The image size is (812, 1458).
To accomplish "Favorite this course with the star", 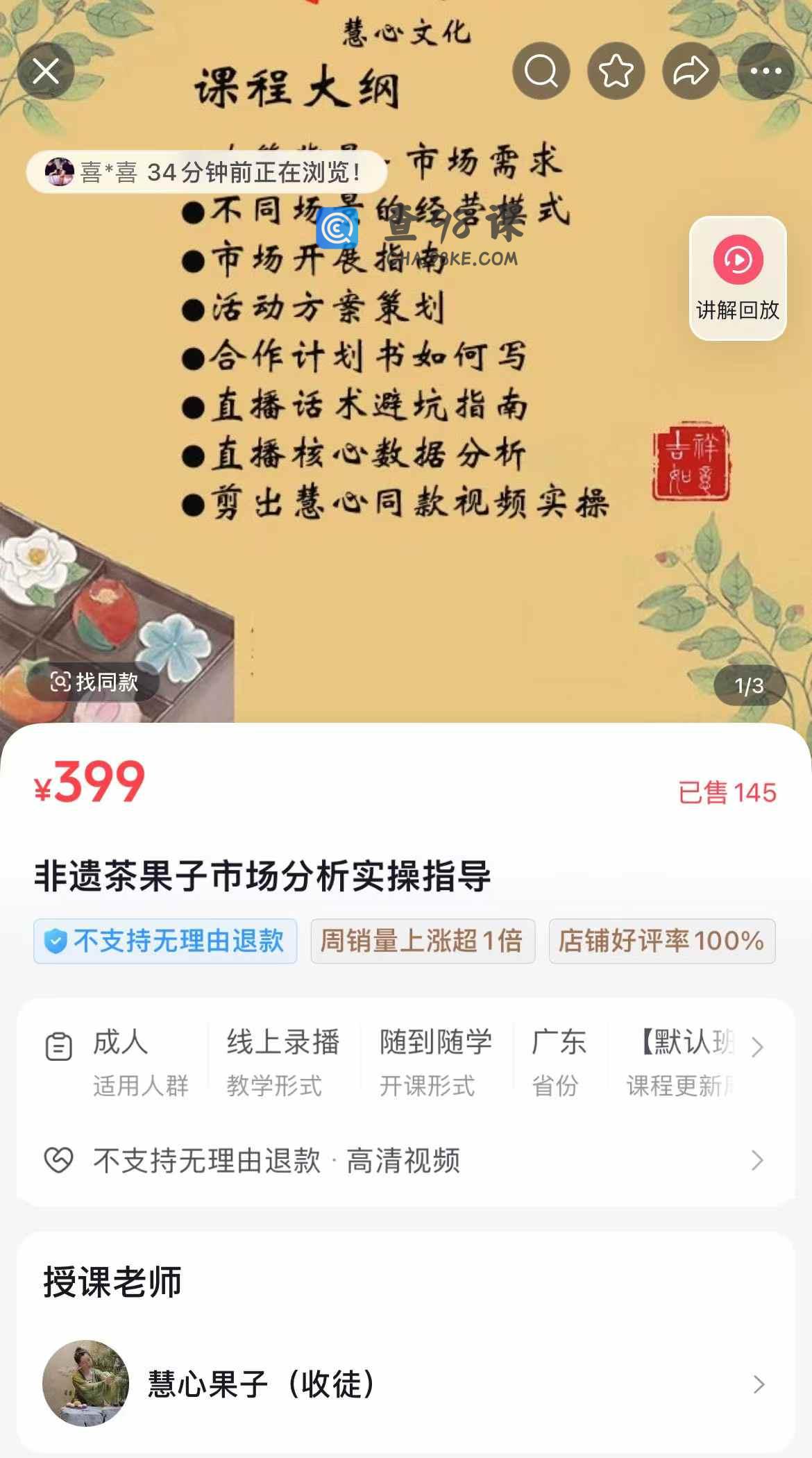I will (616, 71).
